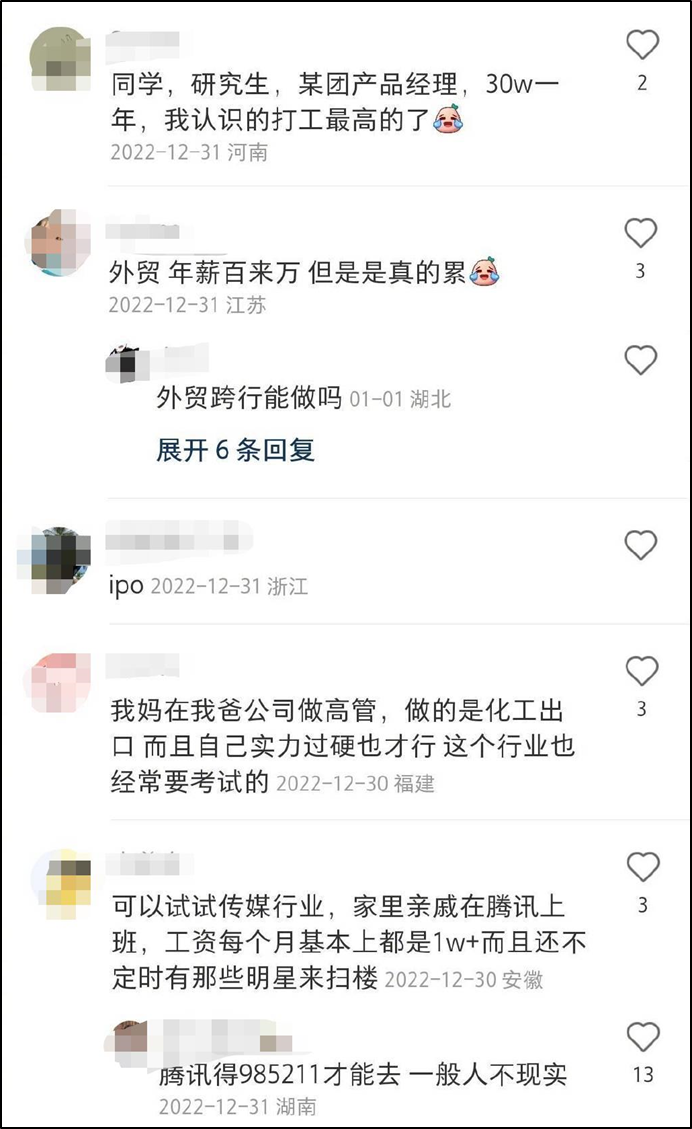692x1129 pixels.
Task: Like the comment about 30w product manager
Action: point(642,45)
